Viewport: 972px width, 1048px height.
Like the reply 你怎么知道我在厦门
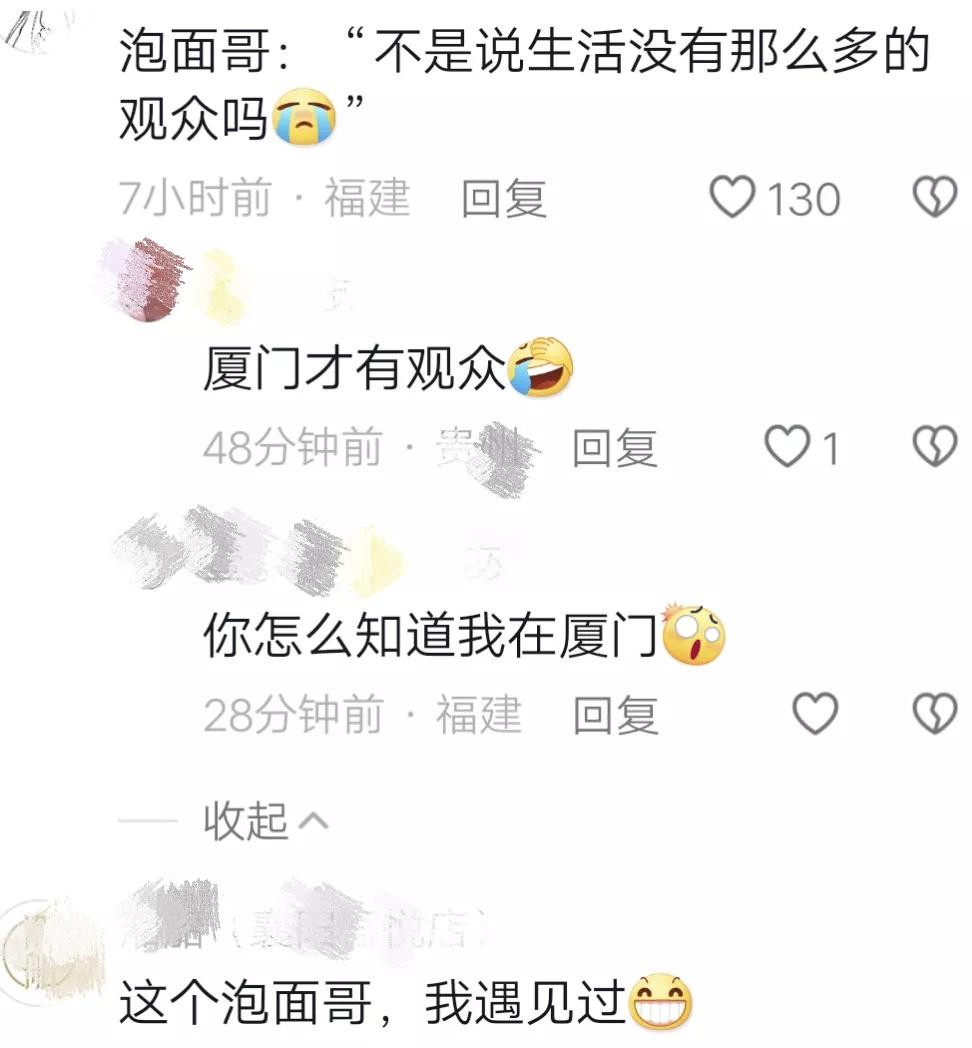coord(815,714)
